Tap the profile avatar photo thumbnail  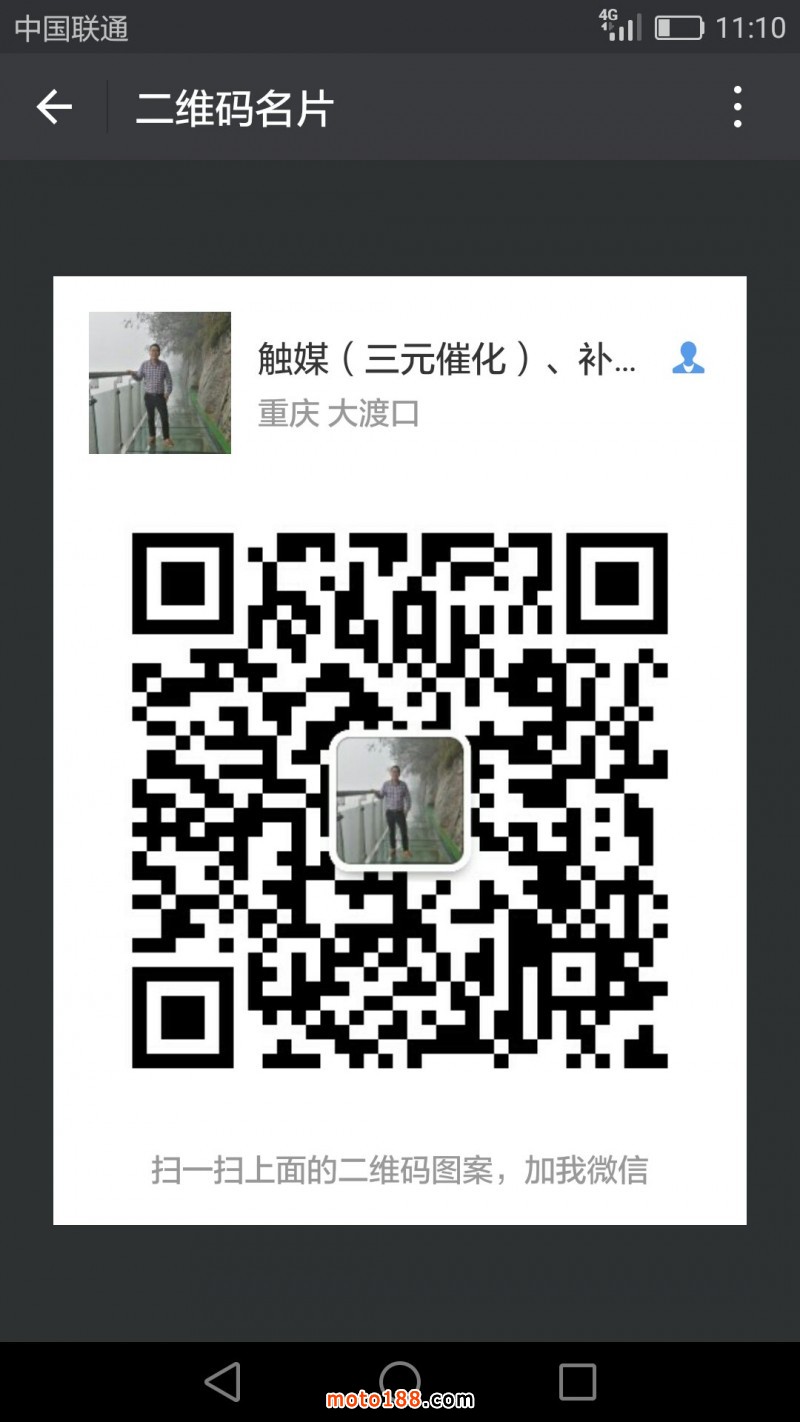coord(159,383)
